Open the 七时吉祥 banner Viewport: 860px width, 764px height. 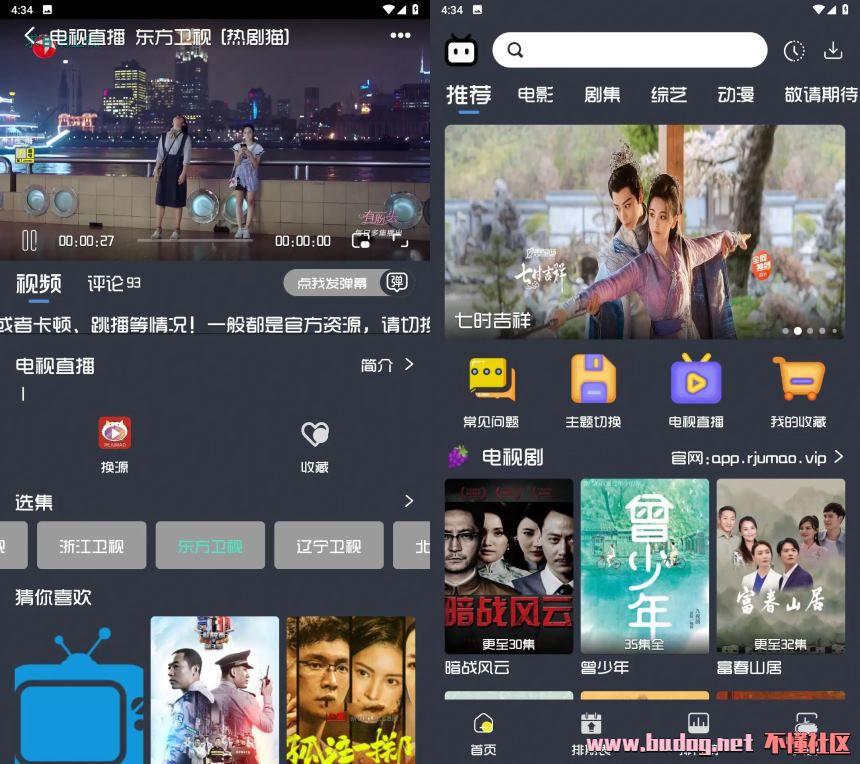pos(644,230)
